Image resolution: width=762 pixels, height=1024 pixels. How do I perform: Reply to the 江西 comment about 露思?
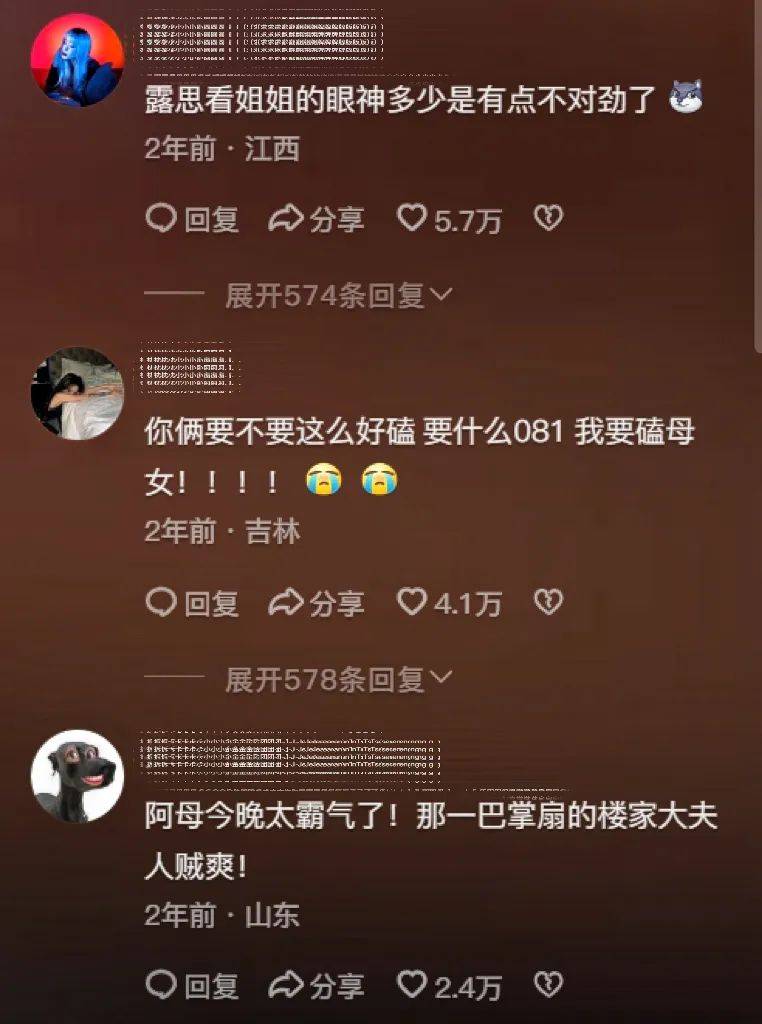193,219
